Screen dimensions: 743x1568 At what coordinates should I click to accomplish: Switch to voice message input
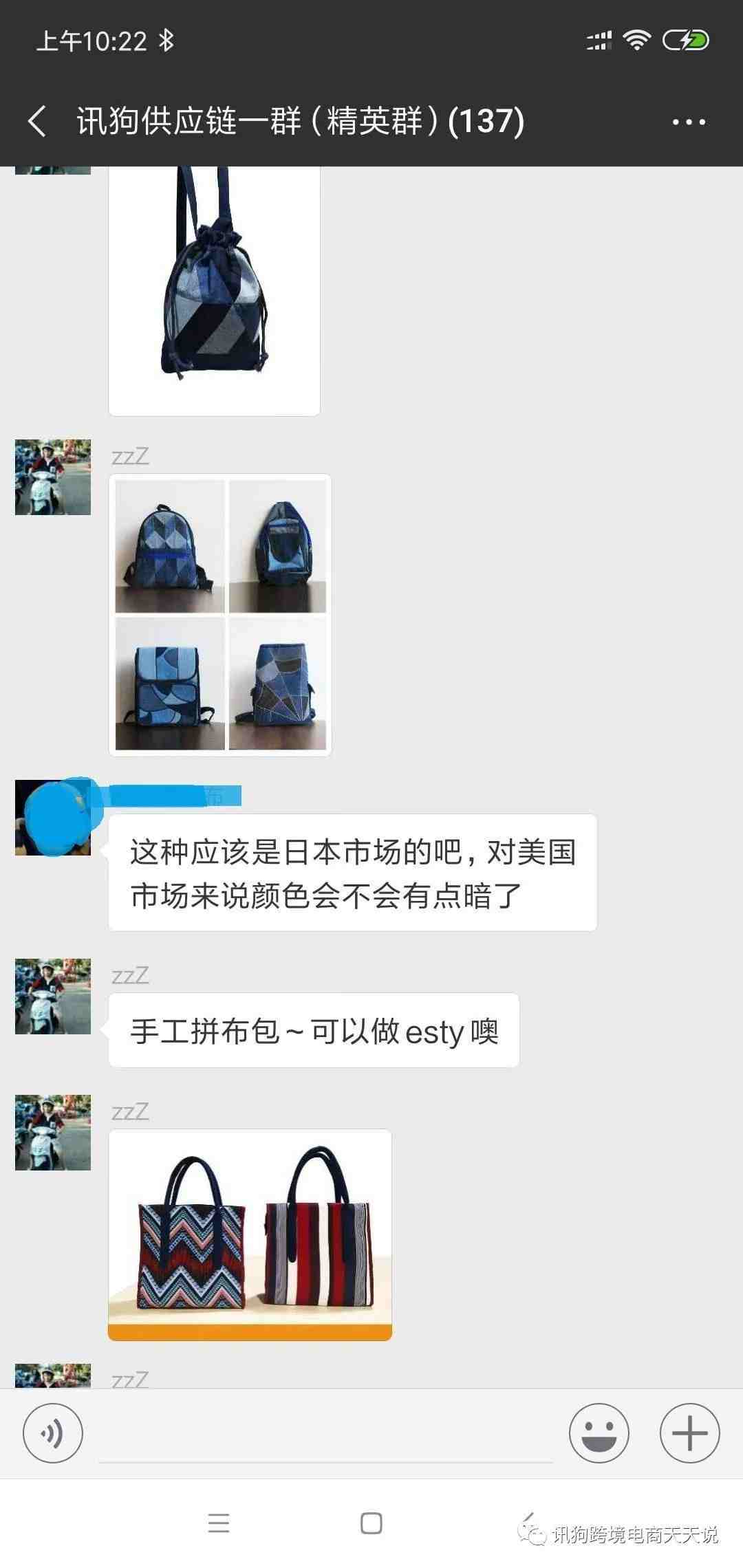[53, 1433]
